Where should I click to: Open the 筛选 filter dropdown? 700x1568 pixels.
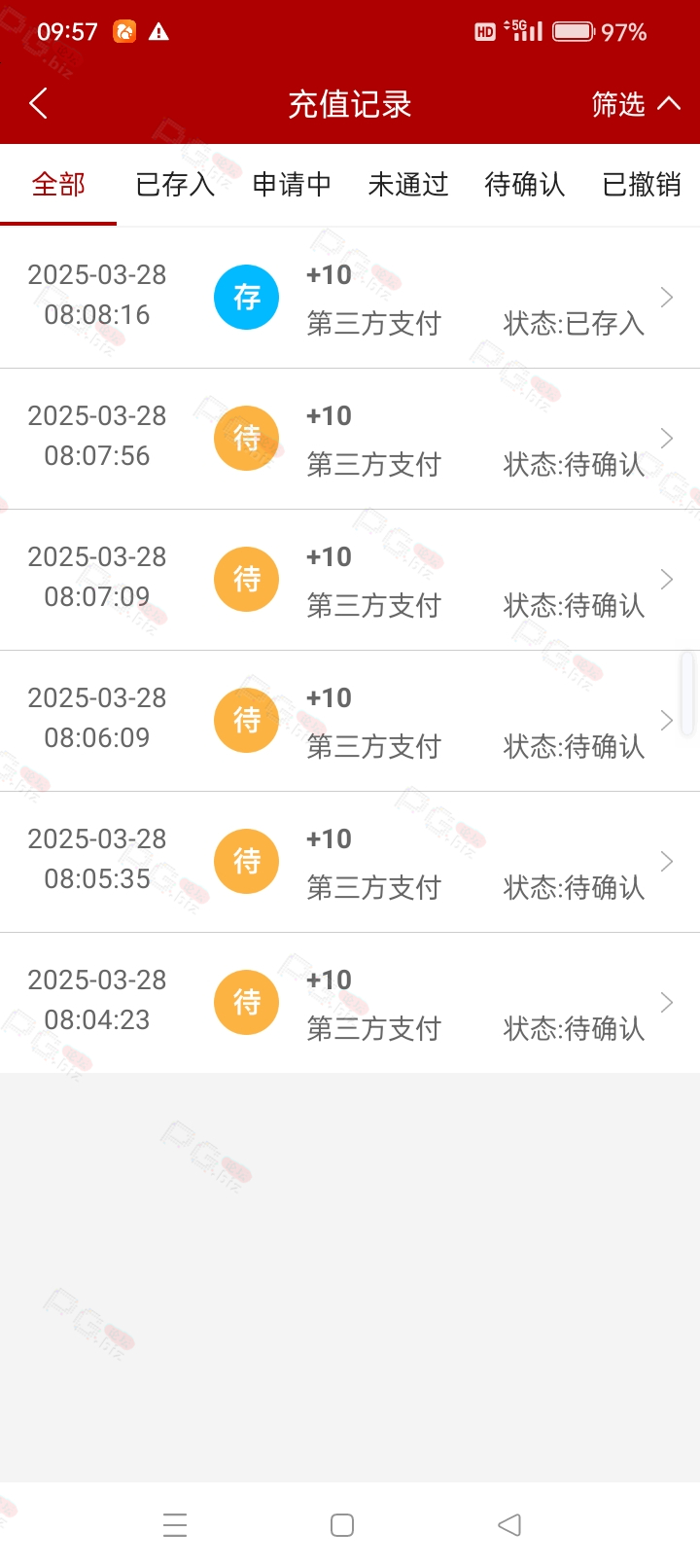click(636, 103)
